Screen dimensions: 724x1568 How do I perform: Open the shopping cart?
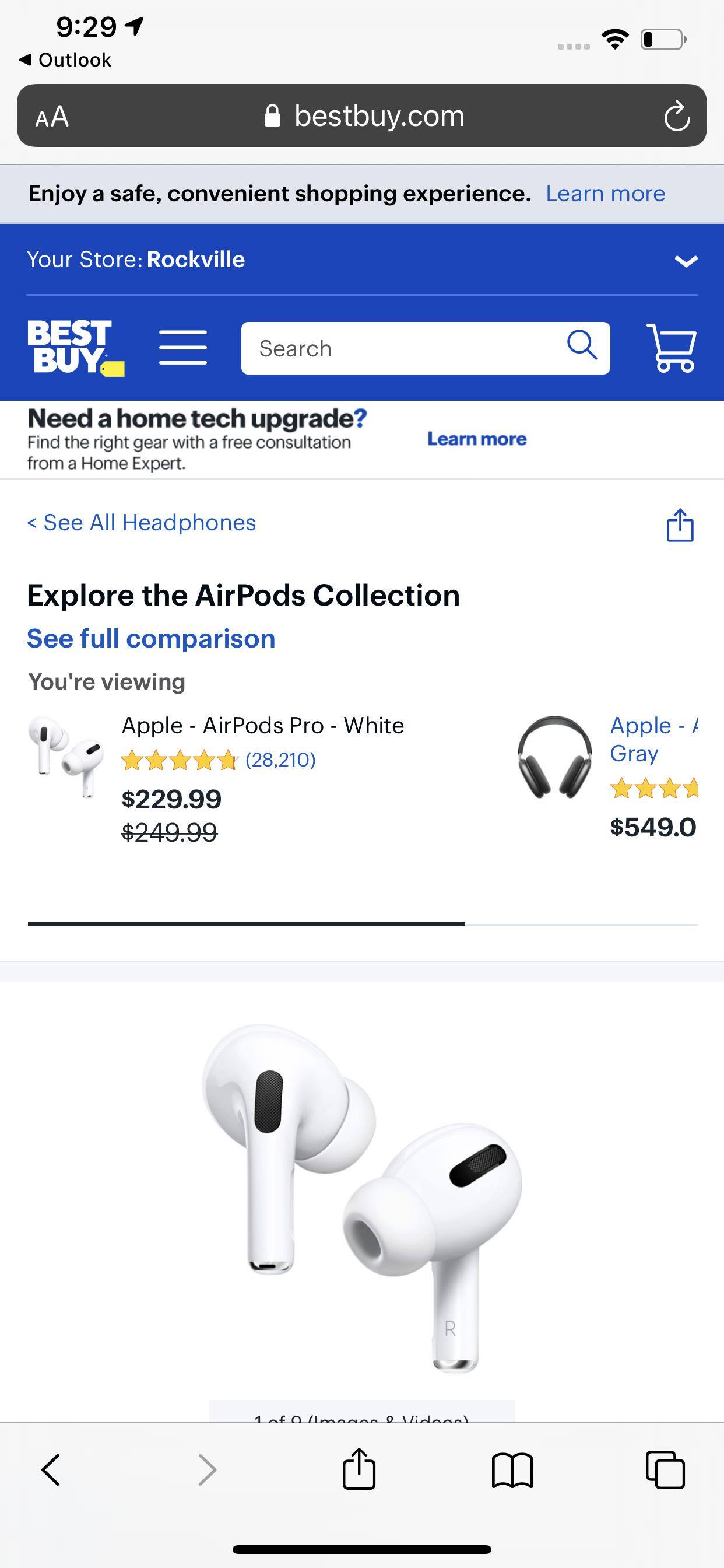tap(671, 348)
